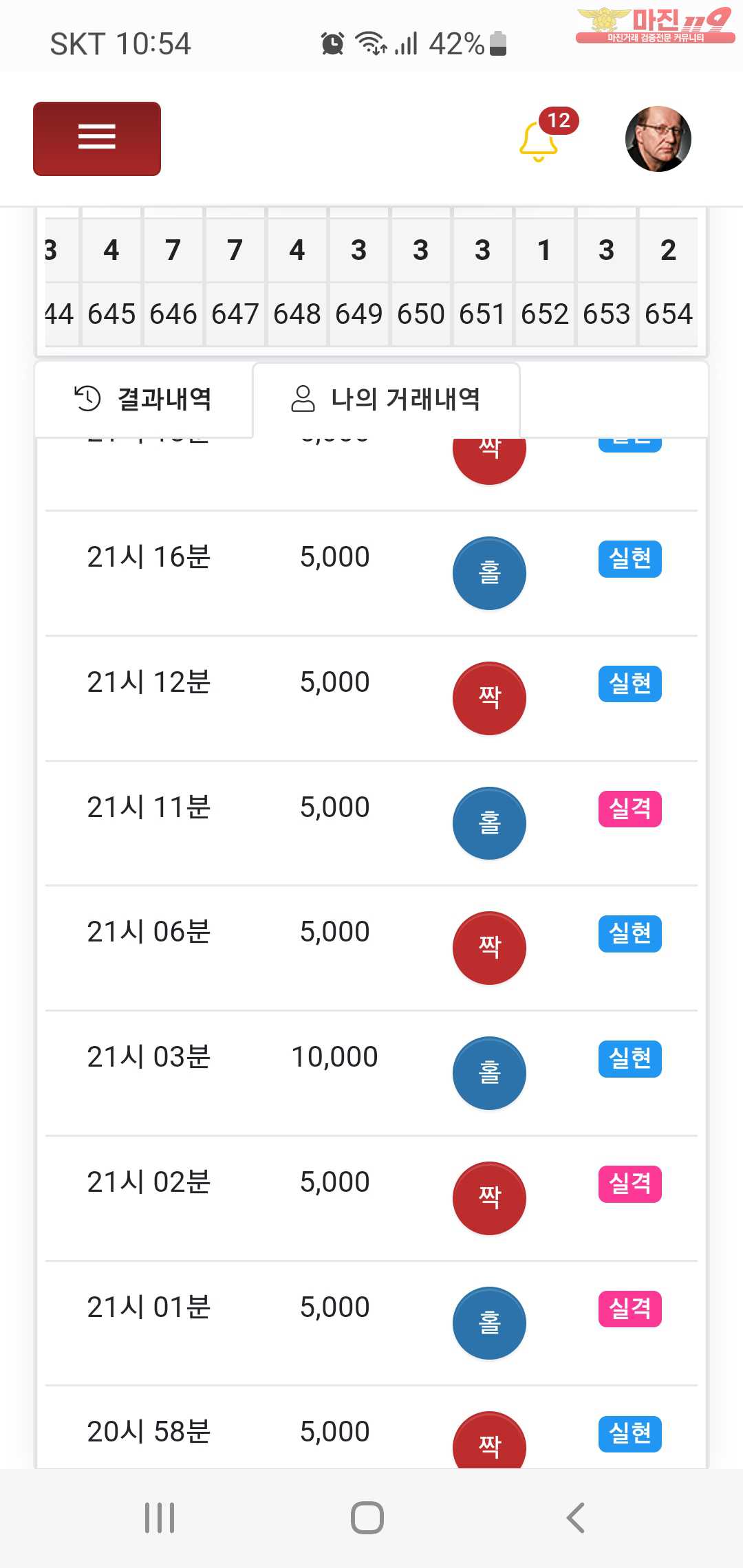Viewport: 743px width, 1568px height.
Task: Open the hamburger drawer menu
Action: 97,139
